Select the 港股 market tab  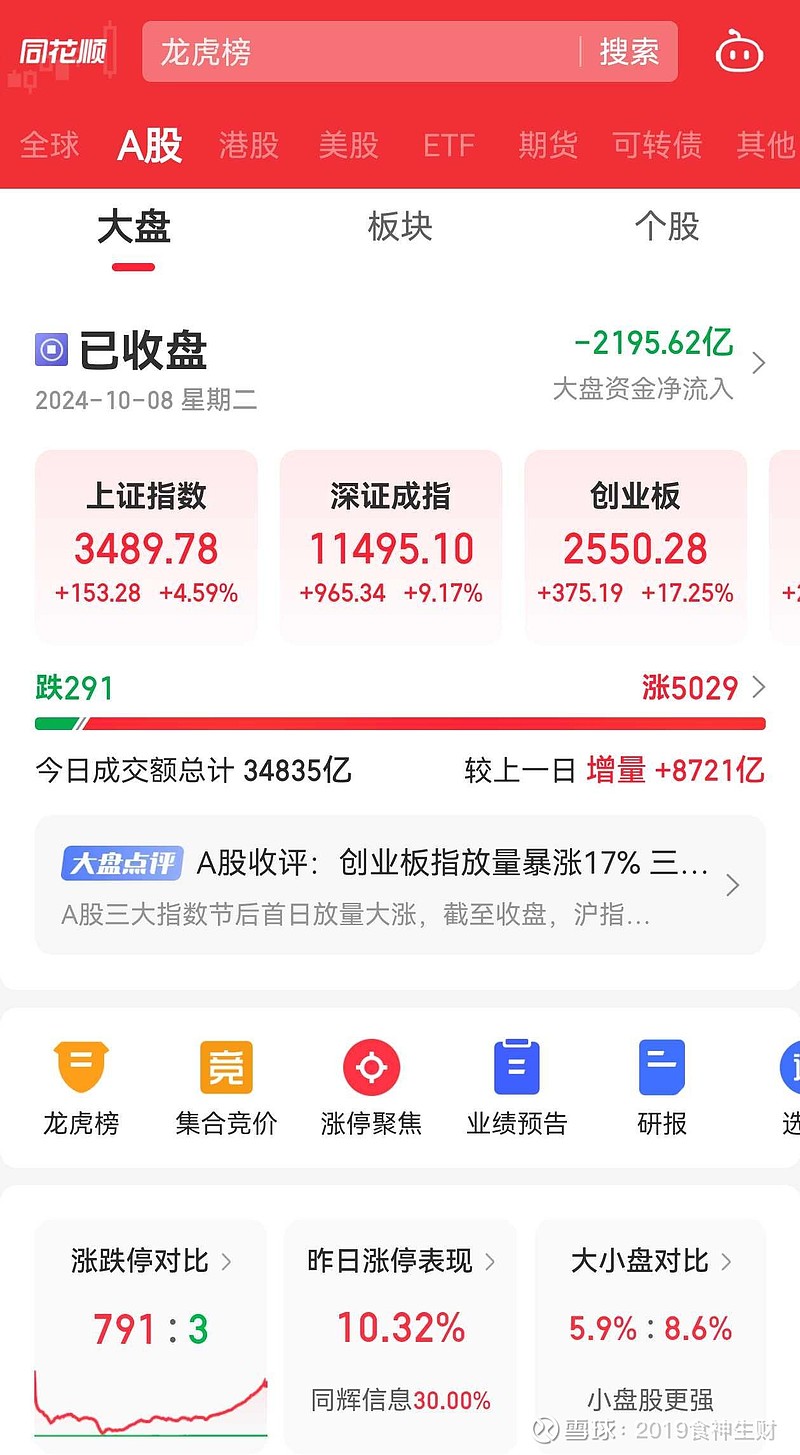pyautogui.click(x=248, y=145)
